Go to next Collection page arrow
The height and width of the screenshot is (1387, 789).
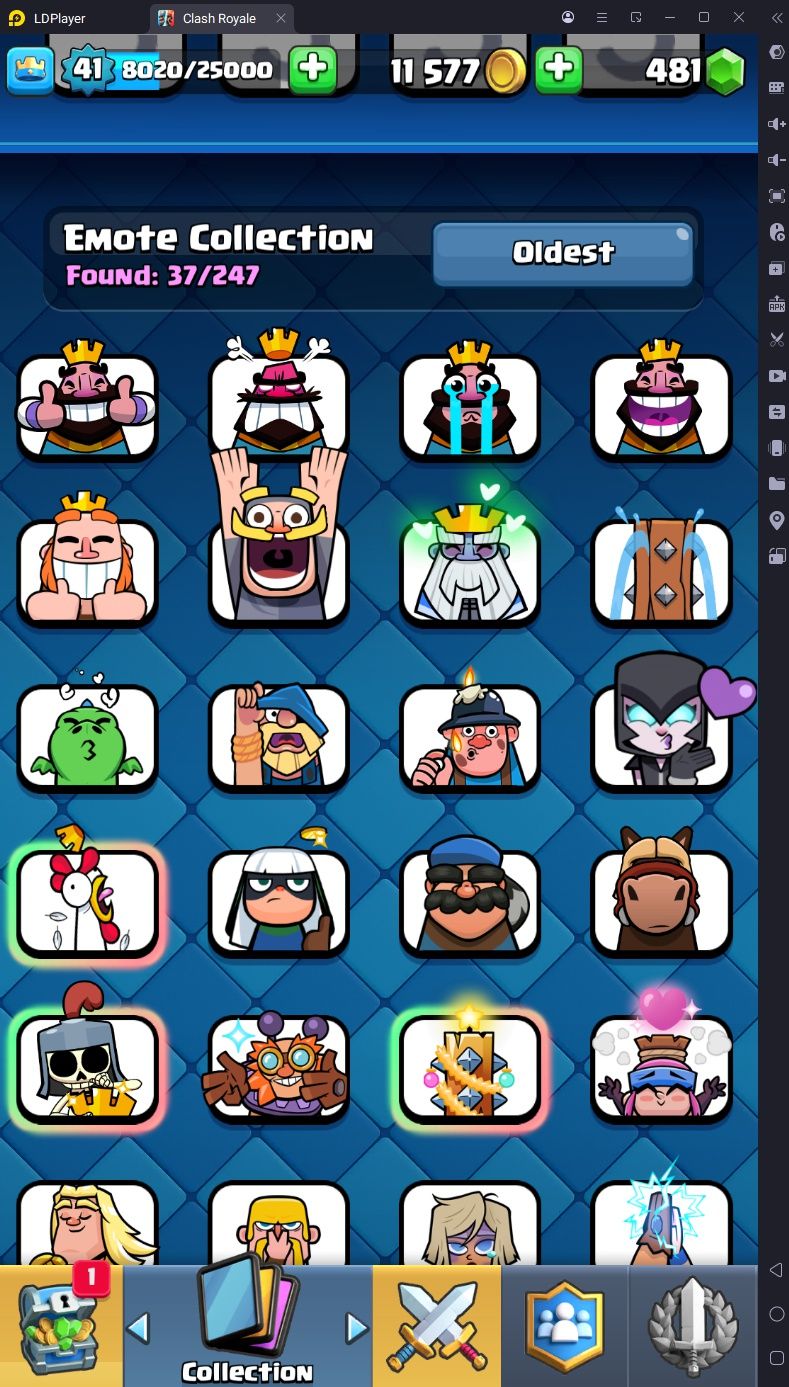tap(356, 1328)
